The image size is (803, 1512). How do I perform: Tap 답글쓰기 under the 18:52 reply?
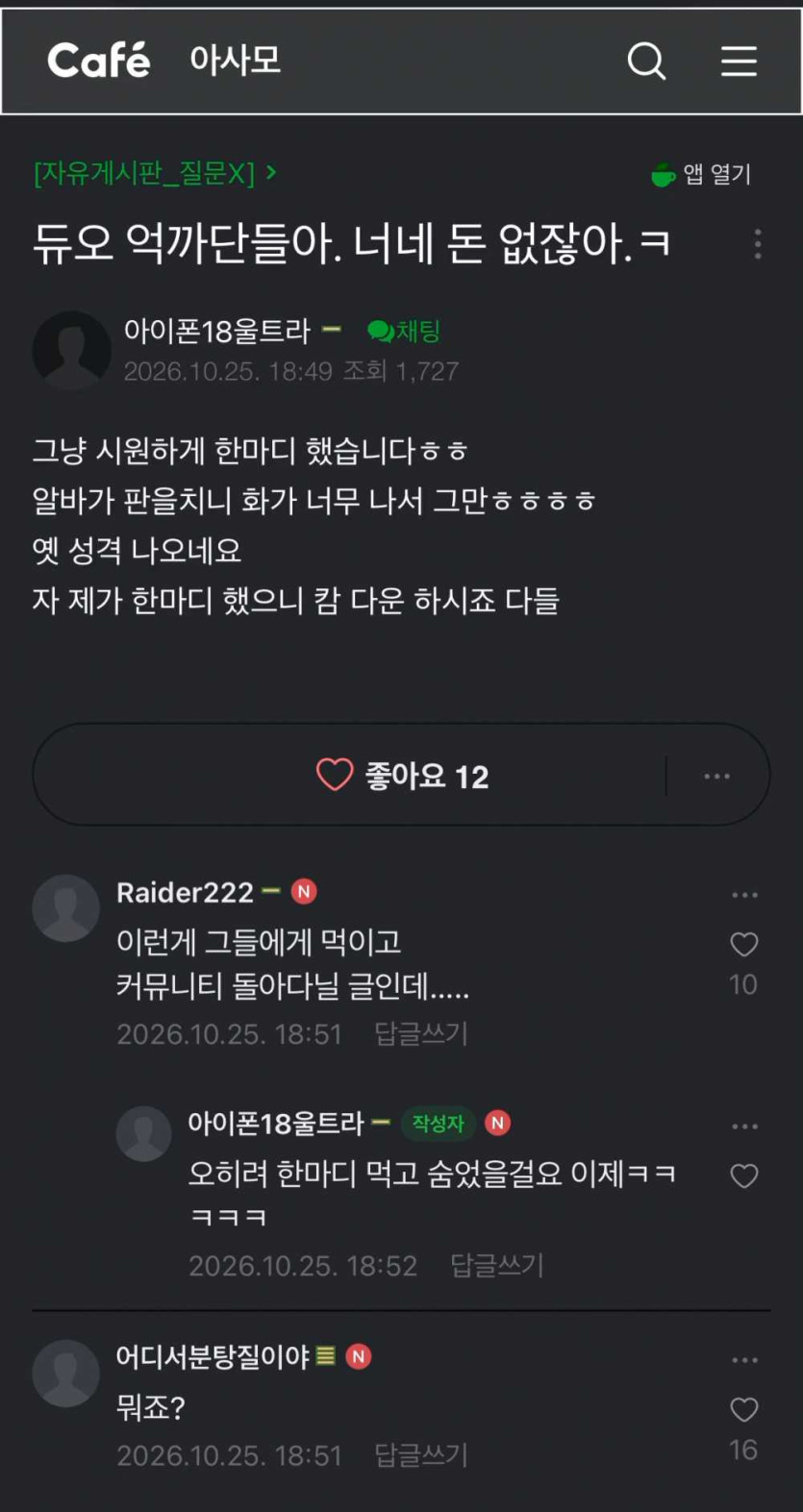pyautogui.click(x=497, y=1266)
